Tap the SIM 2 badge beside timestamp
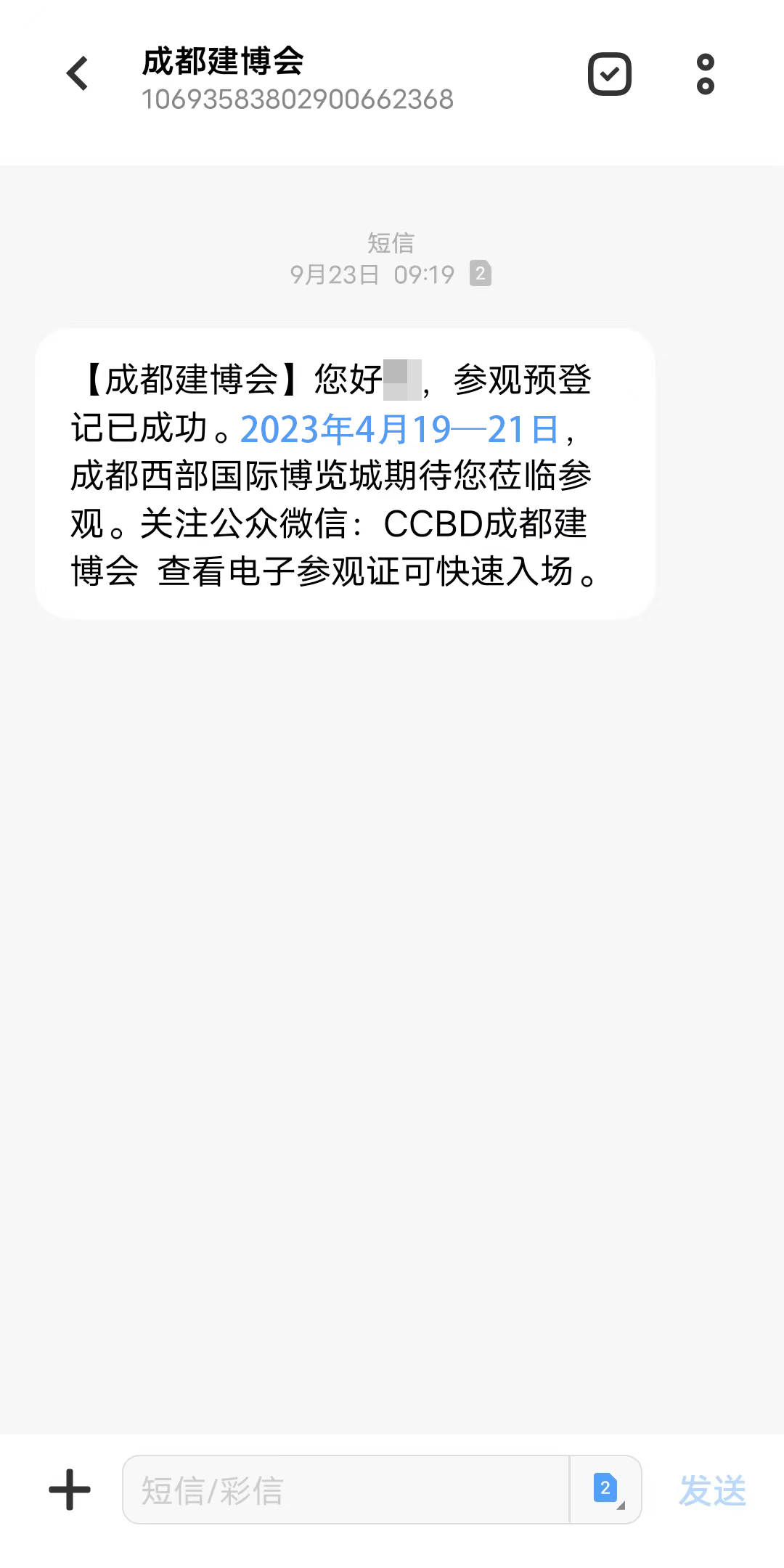This screenshot has width=784, height=1568. (480, 274)
